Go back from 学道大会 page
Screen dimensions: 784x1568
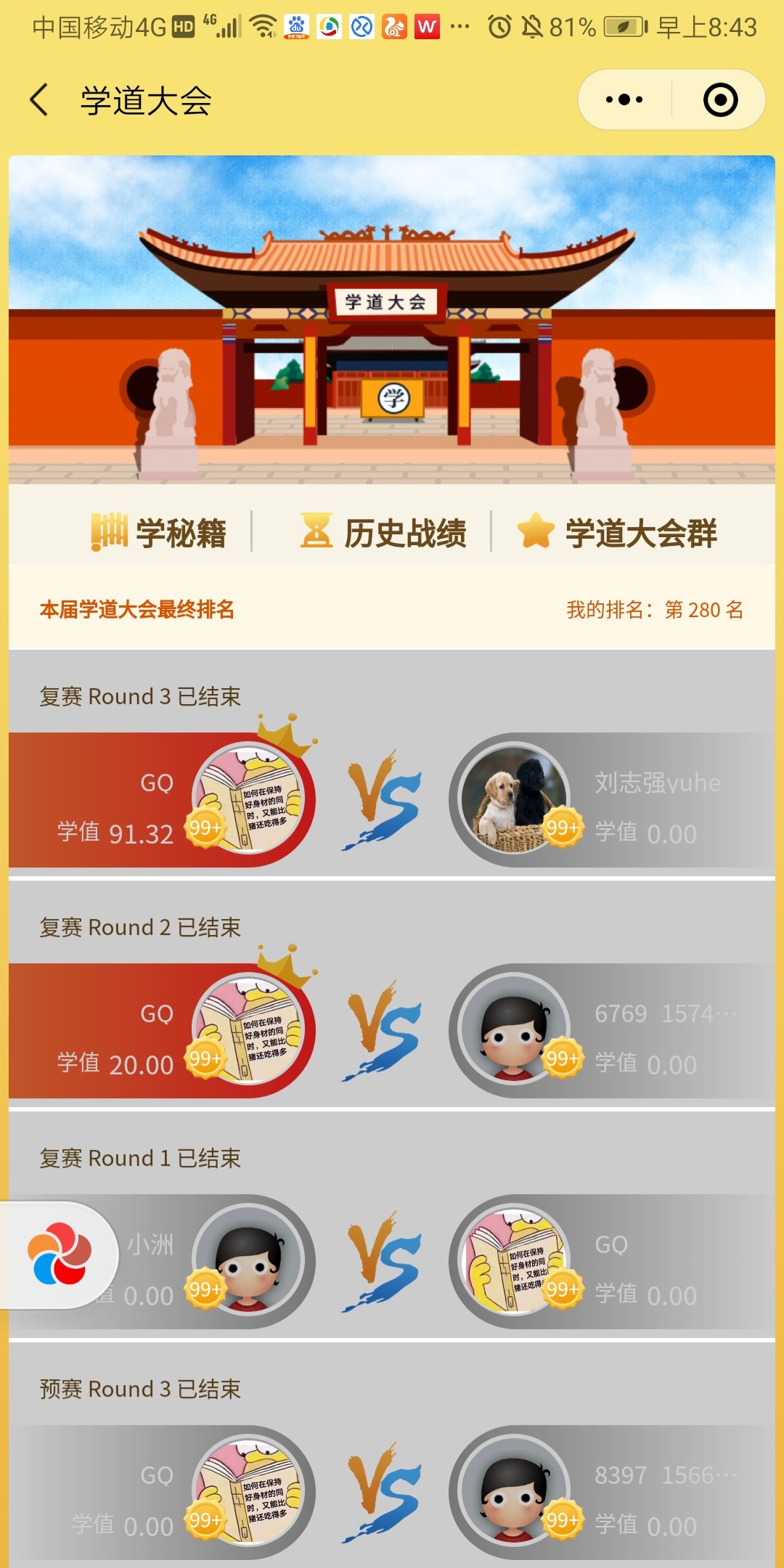[x=40, y=100]
